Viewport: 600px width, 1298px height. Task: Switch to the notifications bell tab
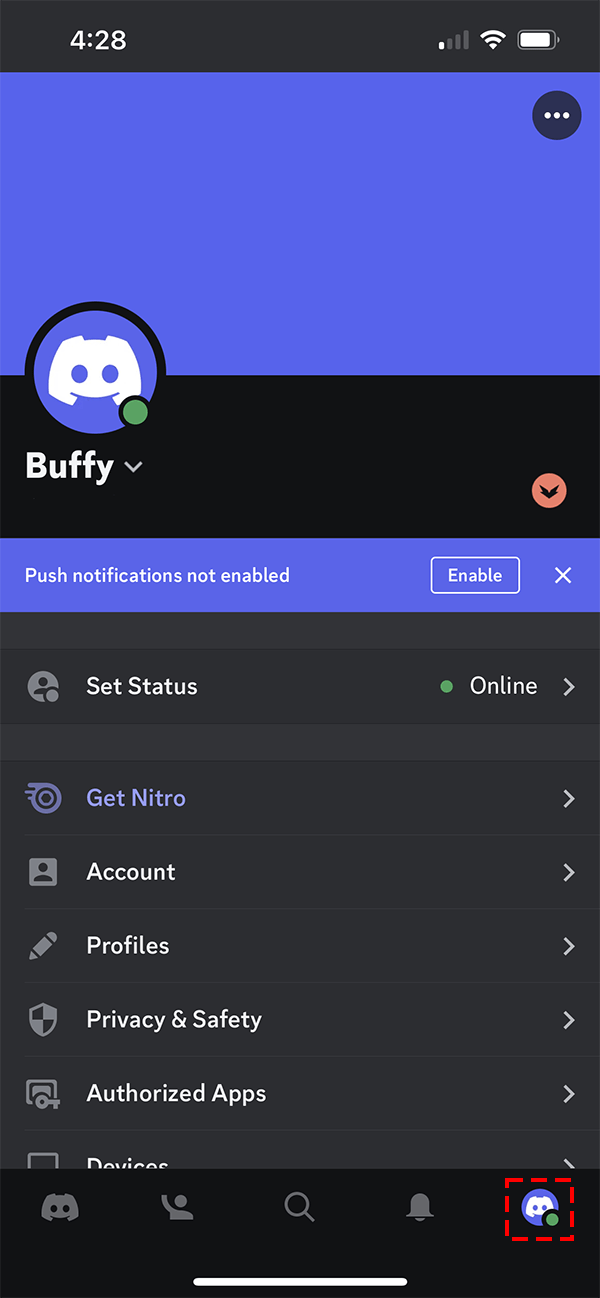(420, 1207)
